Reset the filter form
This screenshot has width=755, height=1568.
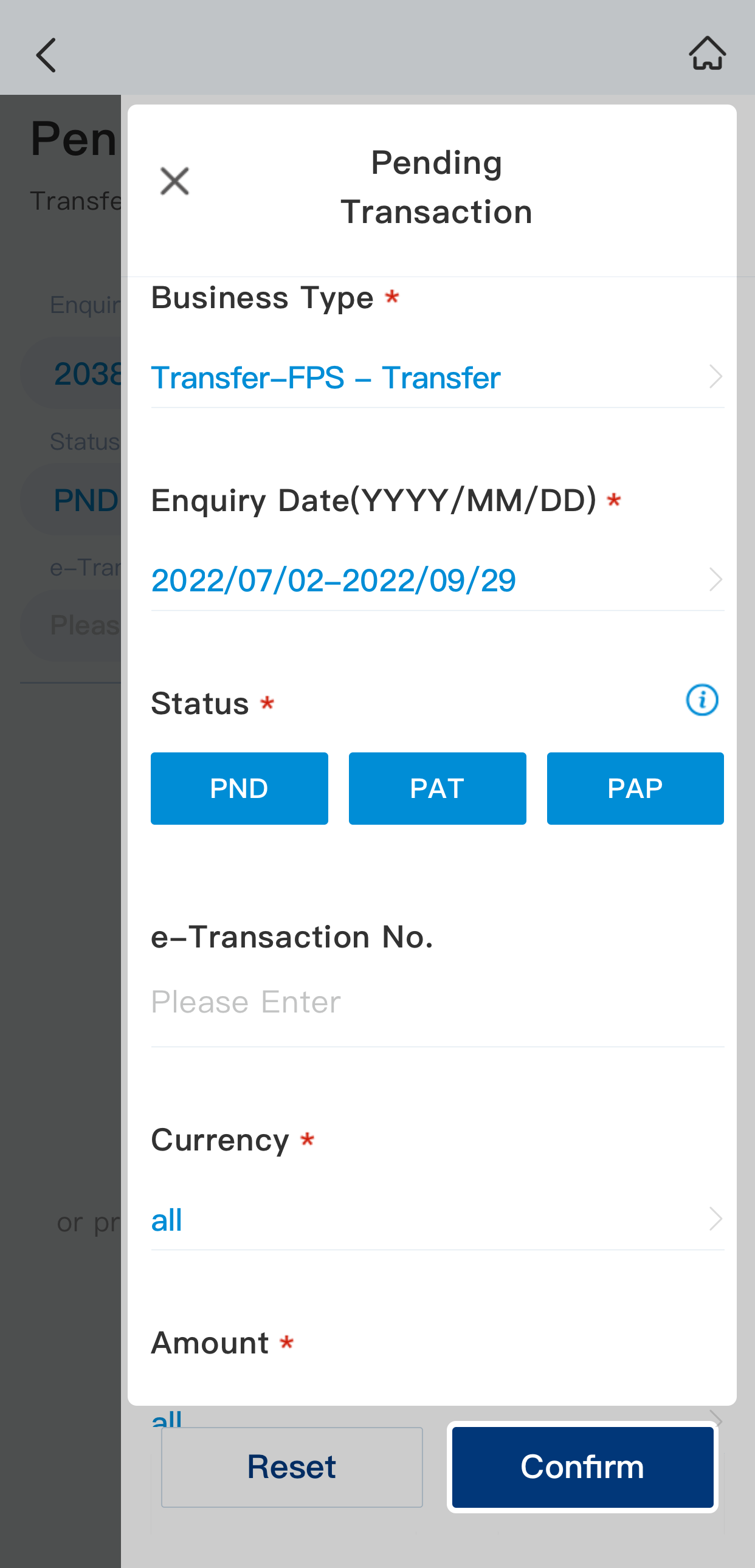coord(292,1467)
